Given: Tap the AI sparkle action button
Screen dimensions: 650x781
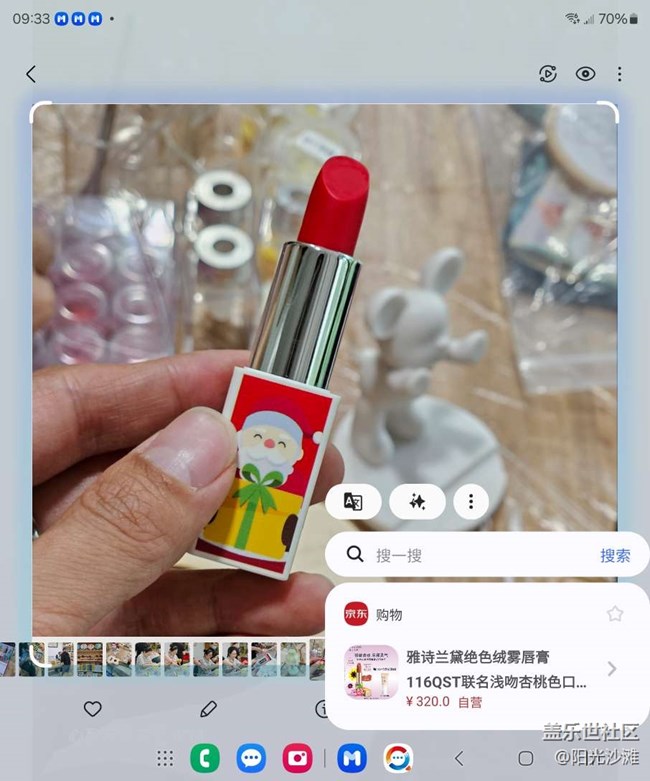Looking at the screenshot, I should click(x=417, y=502).
